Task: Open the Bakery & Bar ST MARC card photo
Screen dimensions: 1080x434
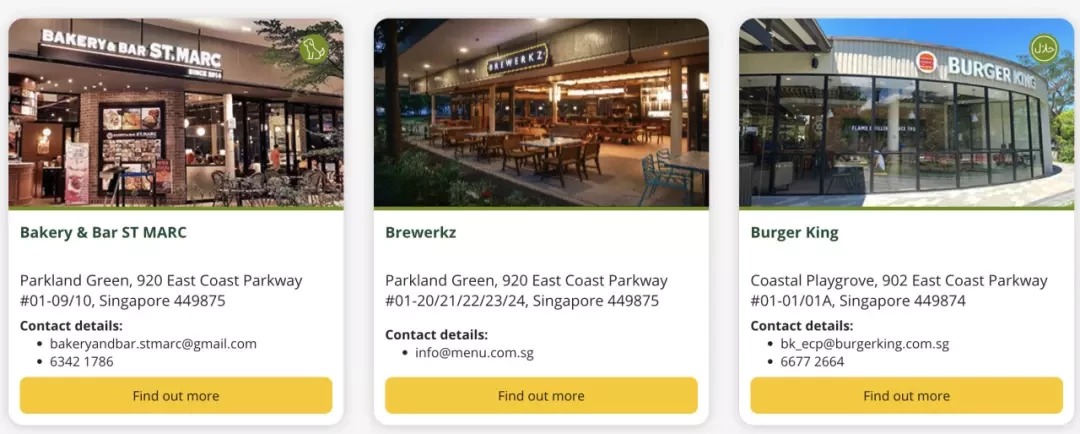Action: (176, 113)
